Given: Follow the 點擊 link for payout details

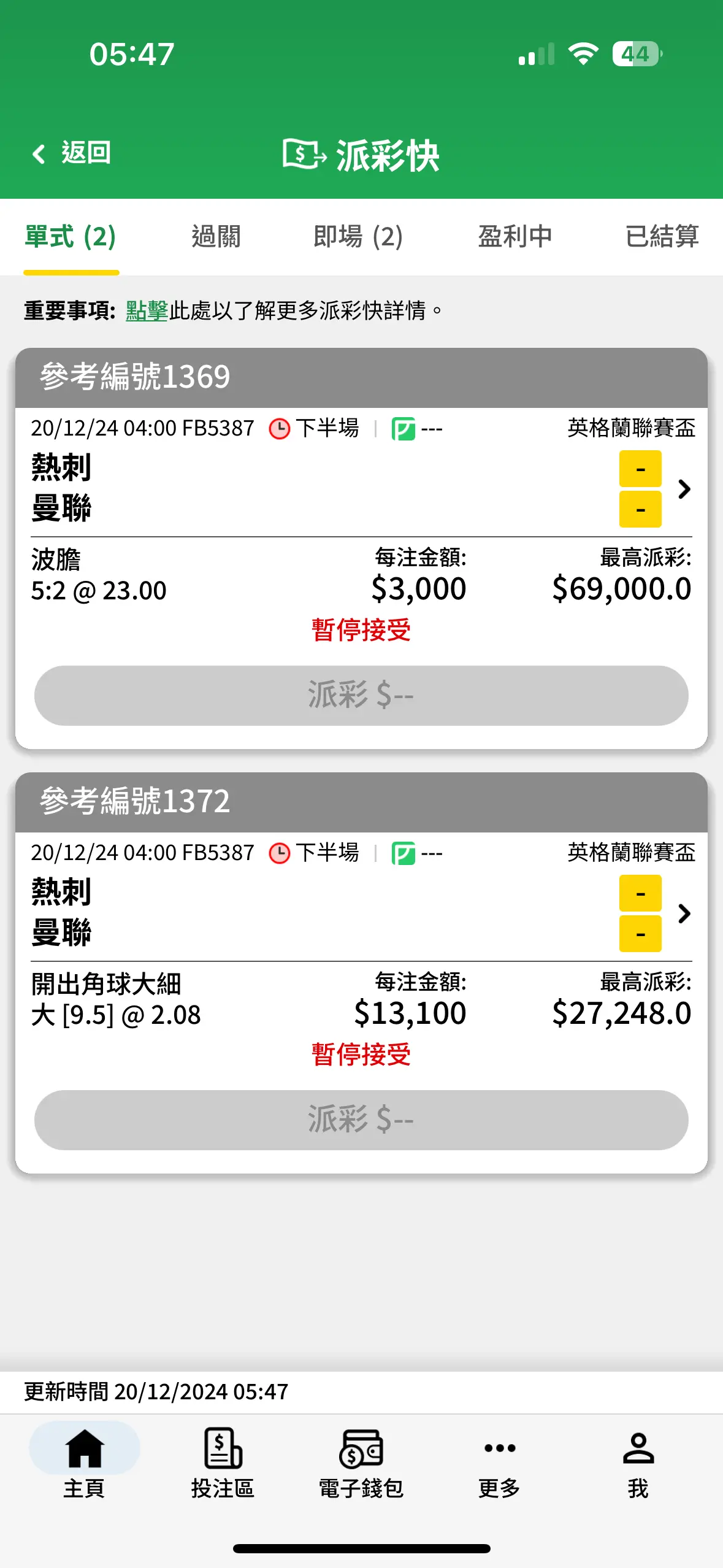Looking at the screenshot, I should click(x=147, y=310).
